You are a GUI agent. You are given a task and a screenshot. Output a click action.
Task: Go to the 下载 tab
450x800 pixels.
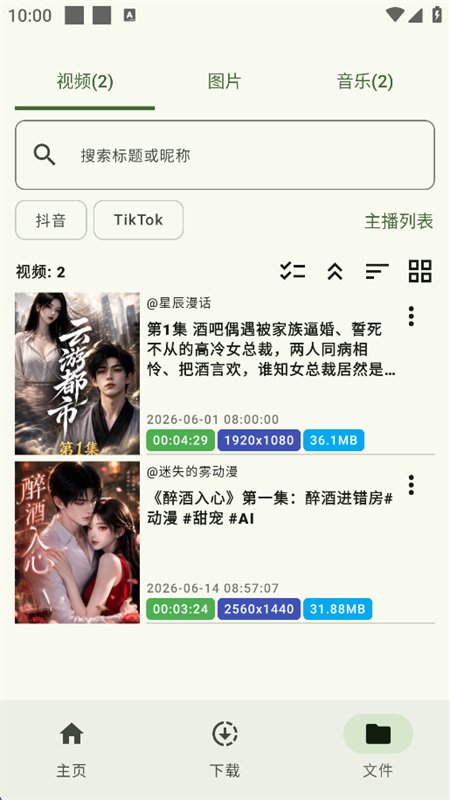tap(224, 748)
